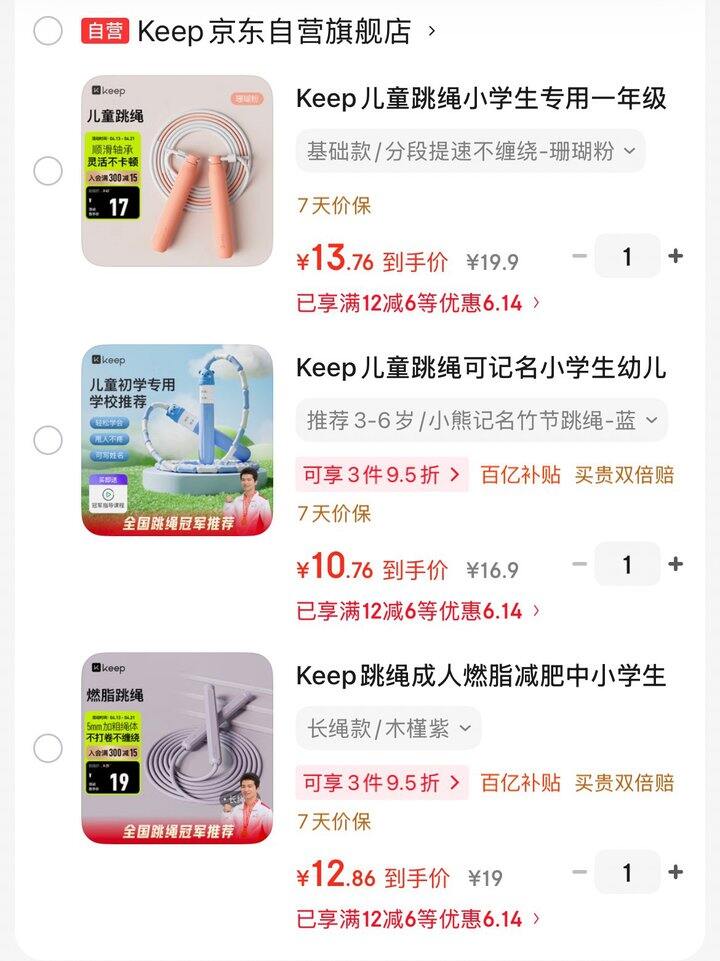The width and height of the screenshot is (720, 961).
Task: Select the 成人燃脂 jump rope item
Action: [x=48, y=748]
